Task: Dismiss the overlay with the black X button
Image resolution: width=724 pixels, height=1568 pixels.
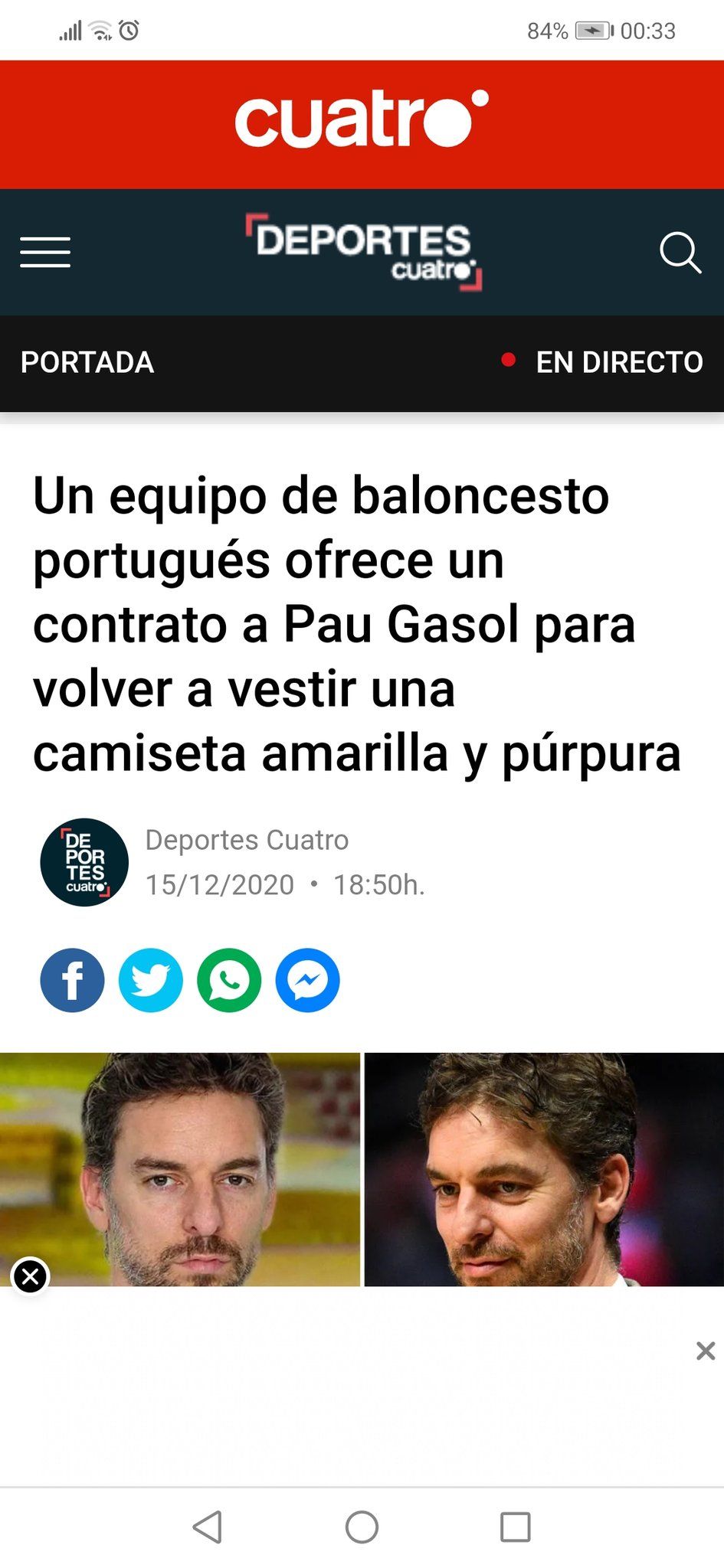Action: pos(31,1276)
